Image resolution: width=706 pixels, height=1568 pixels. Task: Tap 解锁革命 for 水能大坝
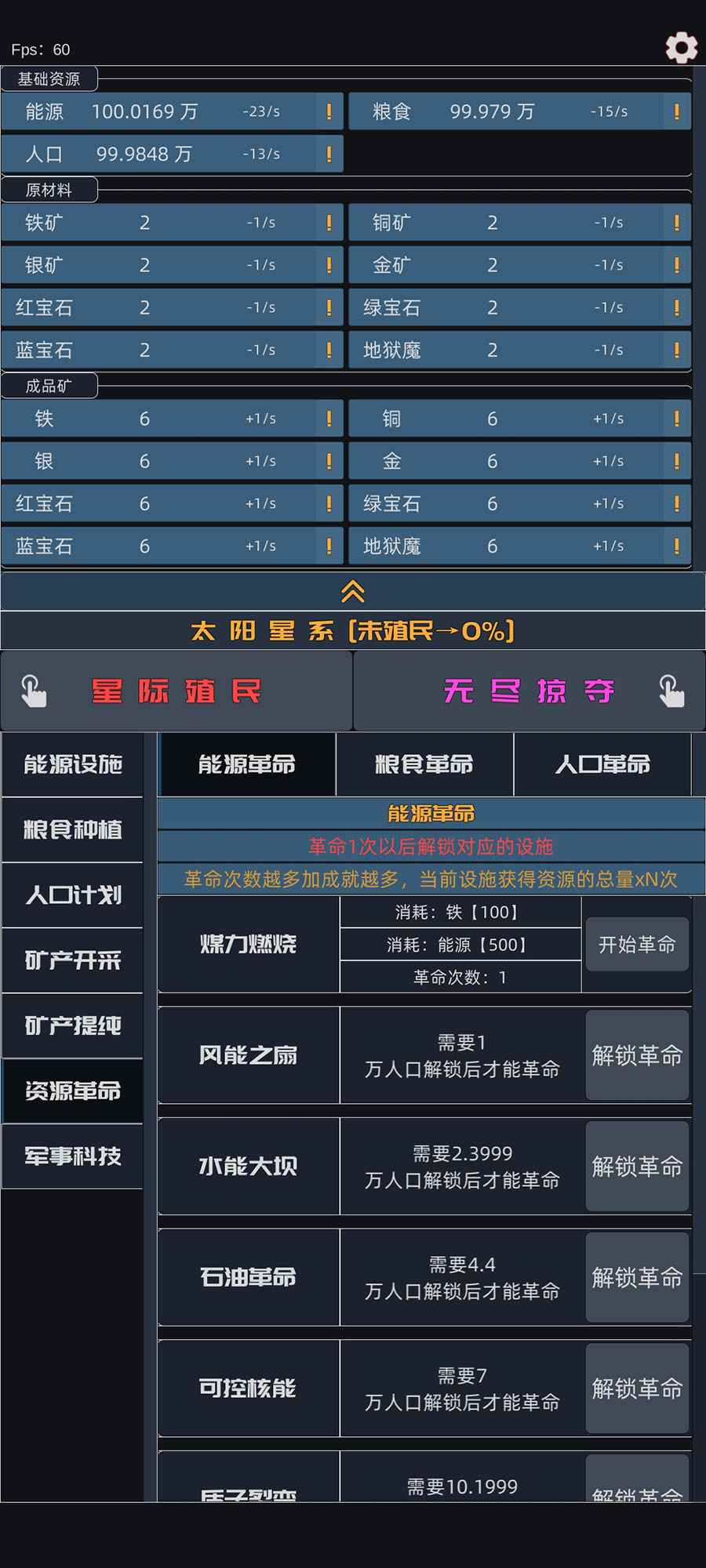click(x=637, y=1167)
